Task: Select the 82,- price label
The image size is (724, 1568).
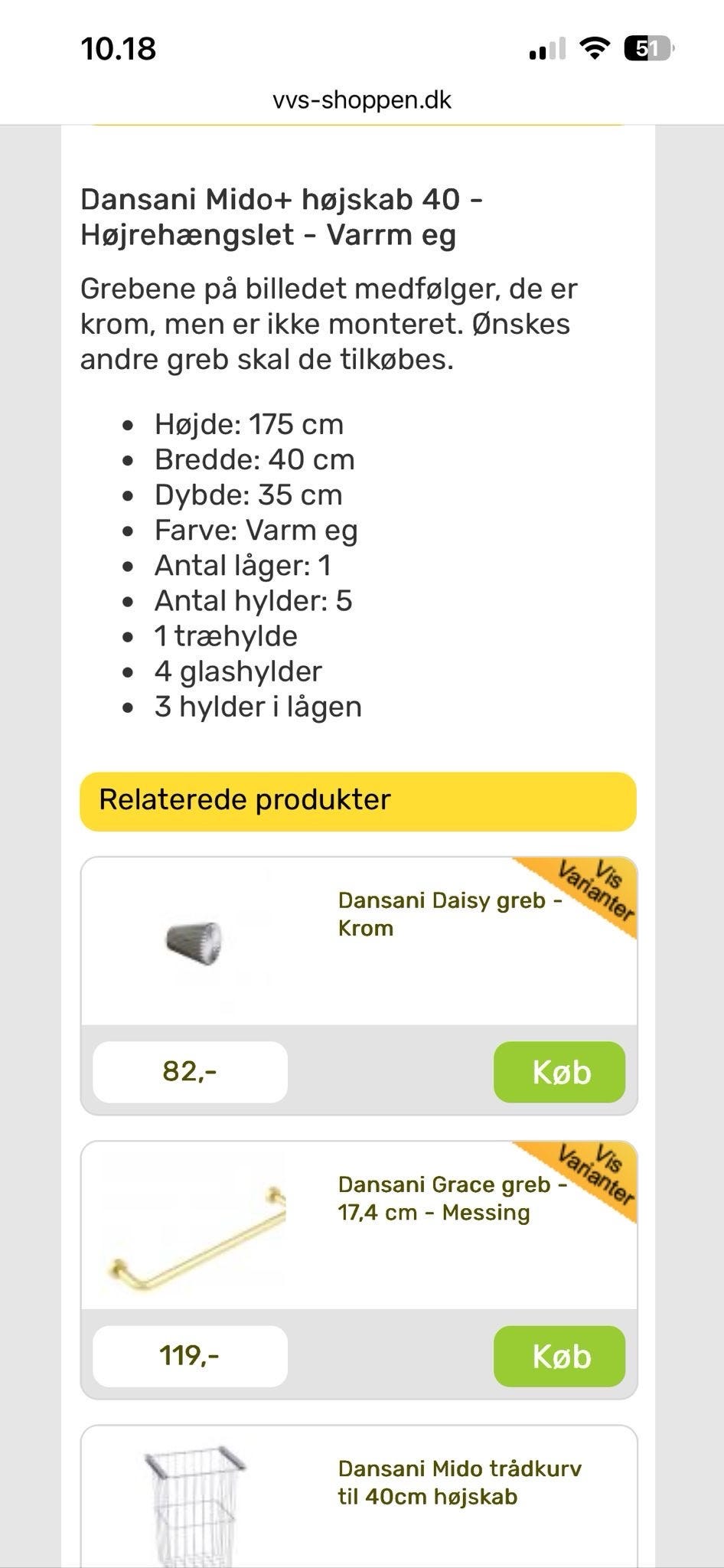Action: click(189, 1071)
